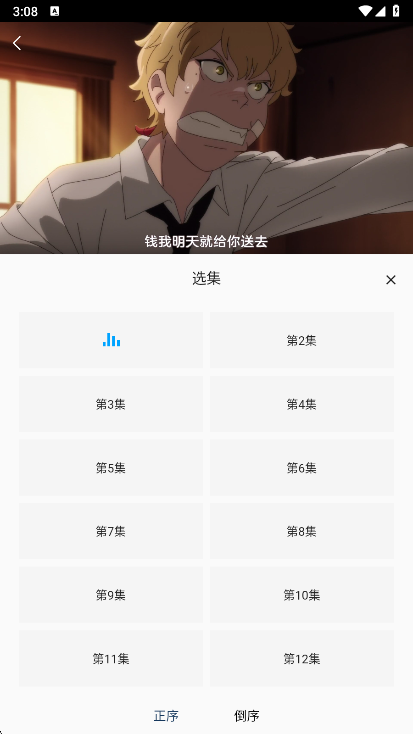Tap episode 第8集
The width and height of the screenshot is (413, 734).
click(302, 531)
